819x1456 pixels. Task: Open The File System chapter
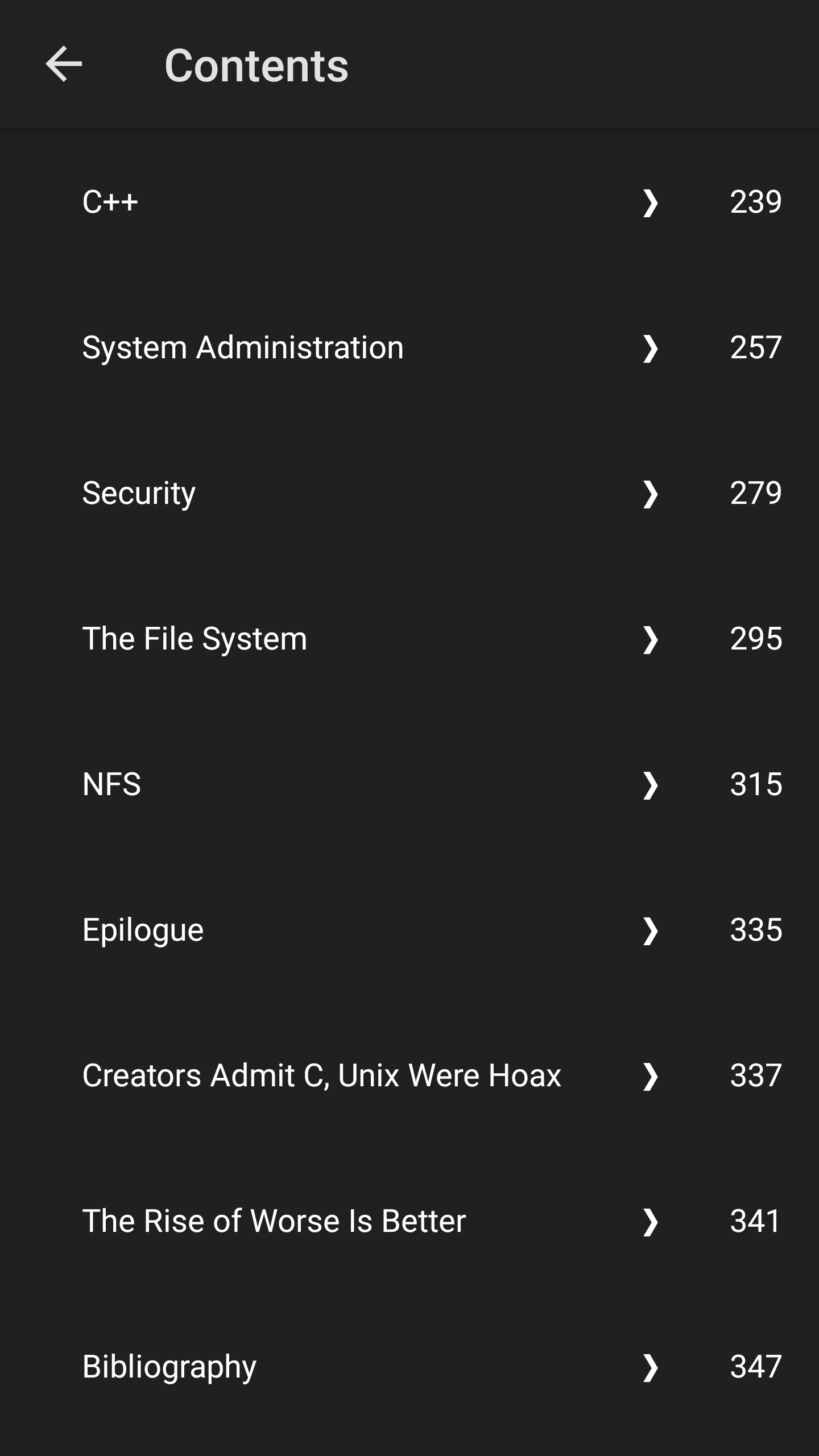[x=195, y=639]
